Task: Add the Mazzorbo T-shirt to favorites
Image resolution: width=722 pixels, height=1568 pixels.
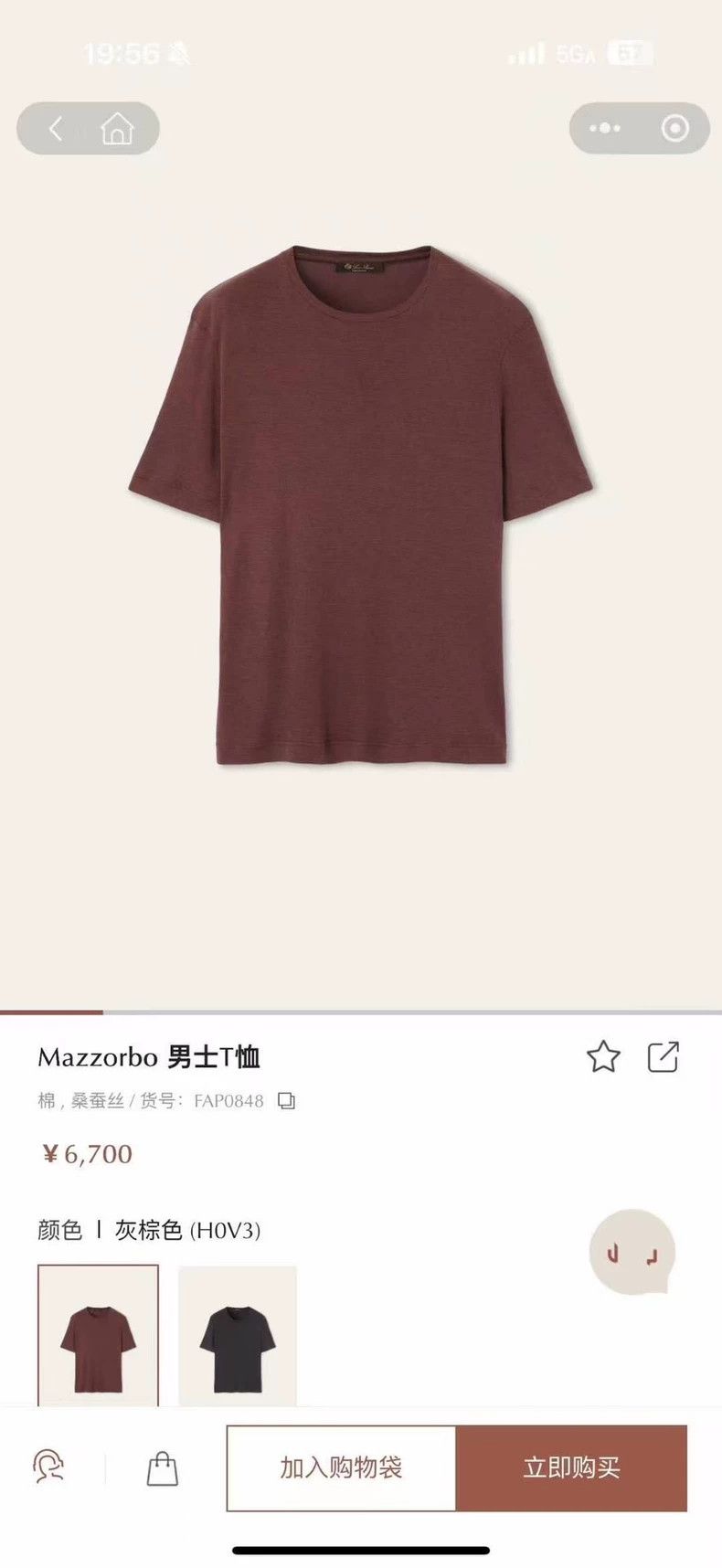Action: coord(603,1056)
